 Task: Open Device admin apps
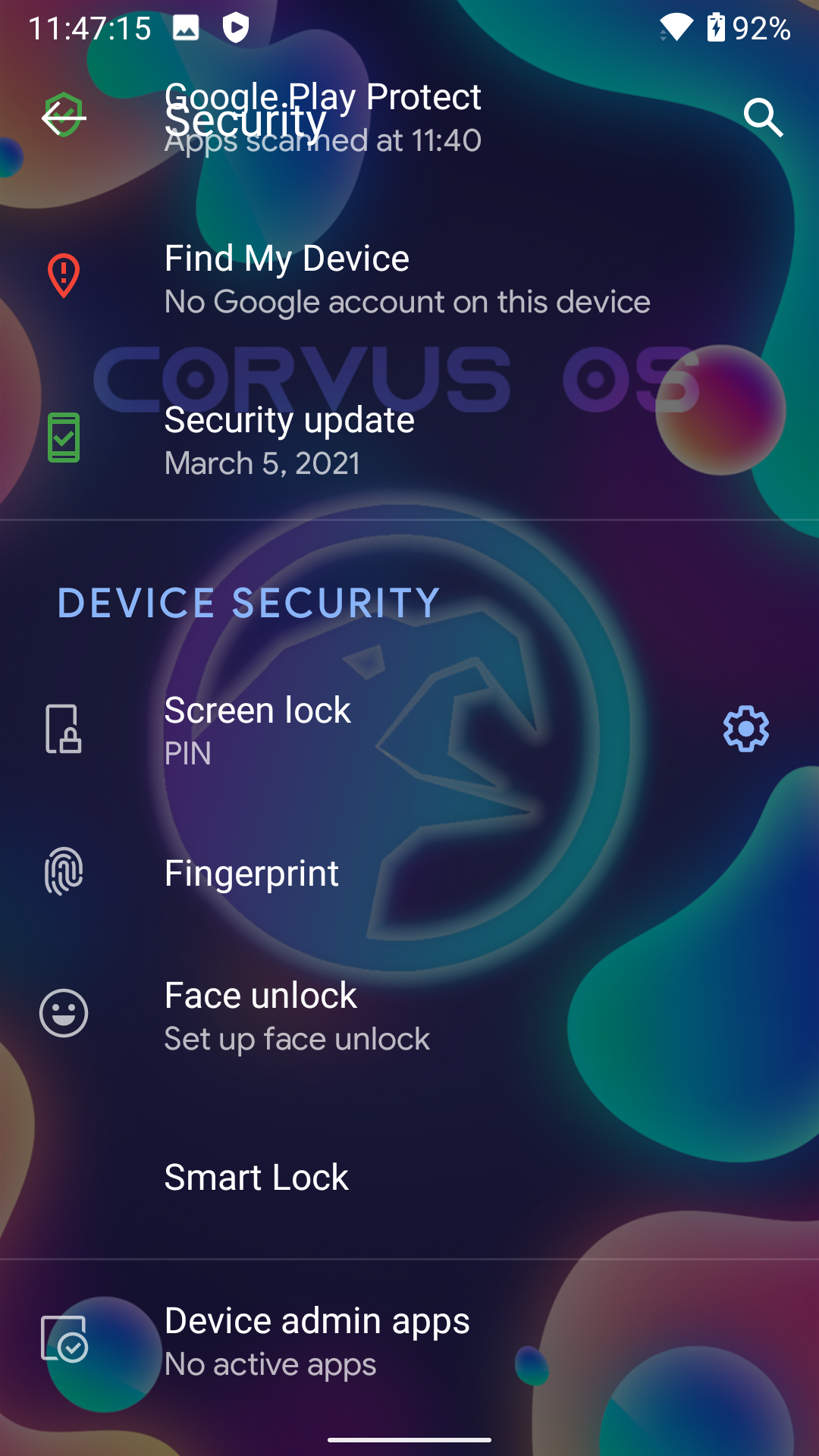[409, 1341]
